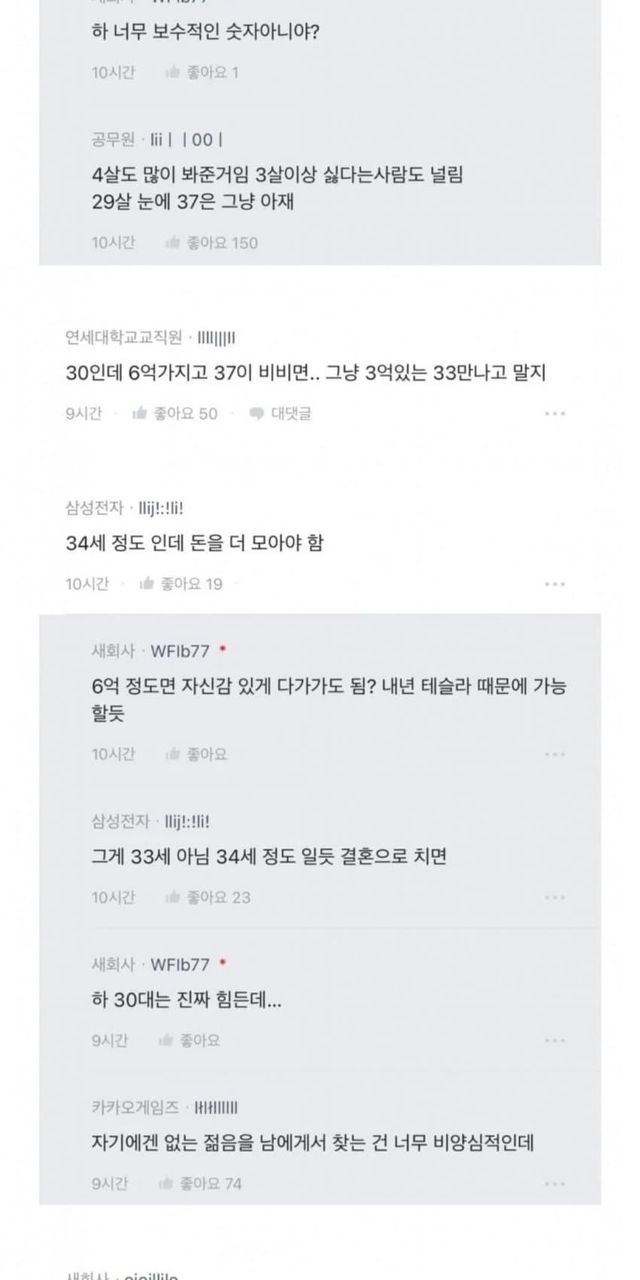The height and width of the screenshot is (1280, 640).
Task: Open overflow menu on 연세대학교교직원 comment
Action: [x=555, y=413]
